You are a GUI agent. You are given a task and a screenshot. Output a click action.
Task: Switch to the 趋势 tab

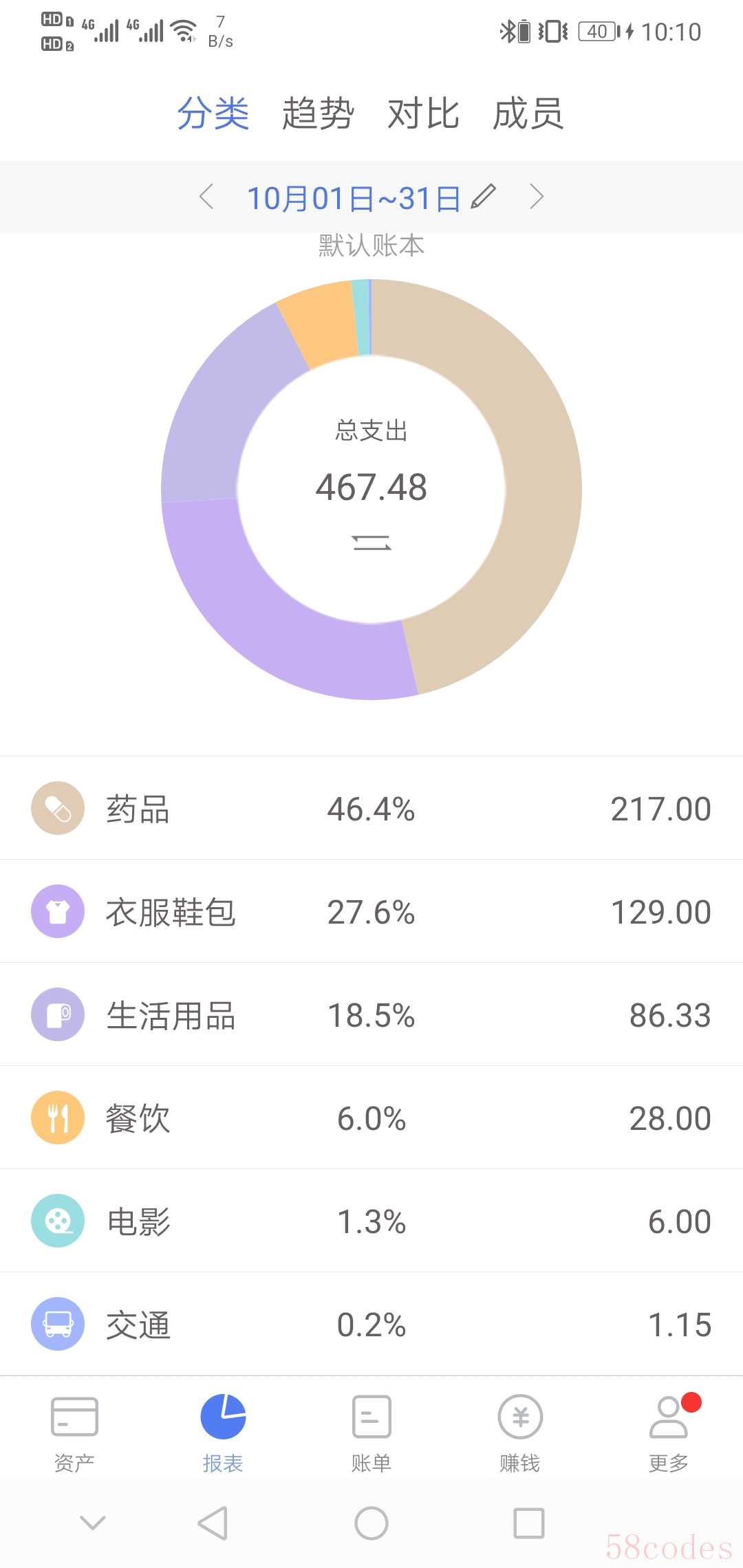pyautogui.click(x=318, y=113)
